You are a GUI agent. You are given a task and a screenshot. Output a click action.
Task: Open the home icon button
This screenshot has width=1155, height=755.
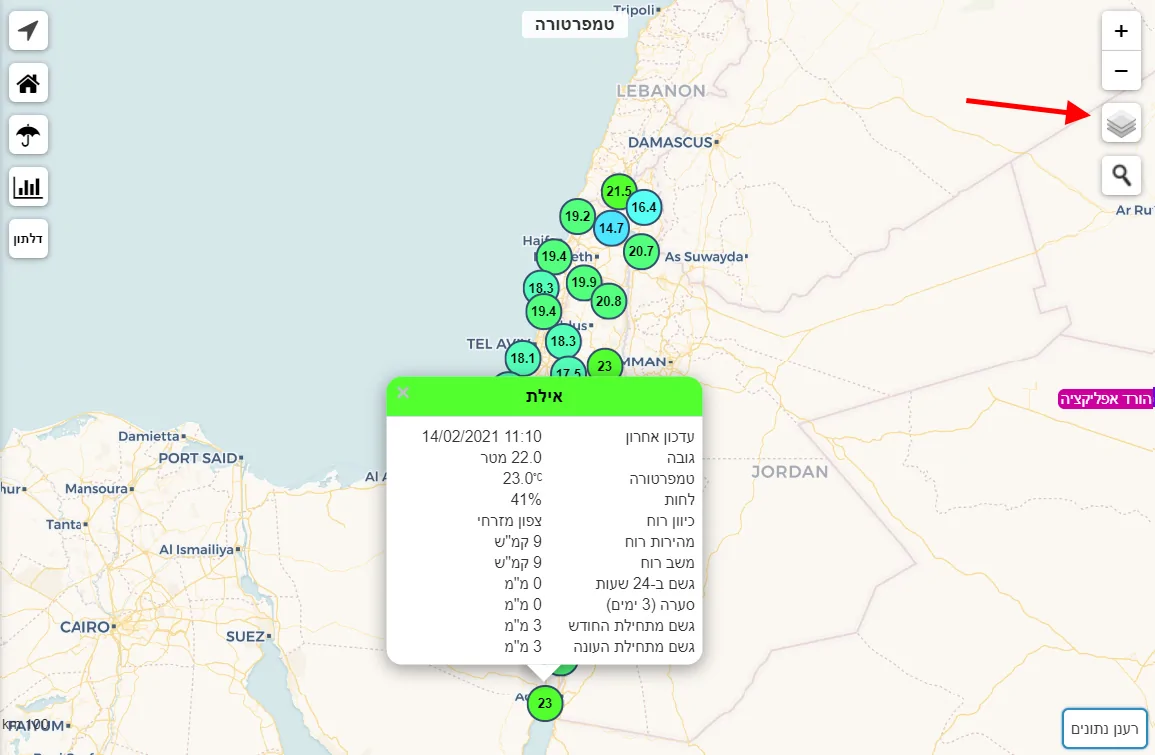tap(29, 83)
